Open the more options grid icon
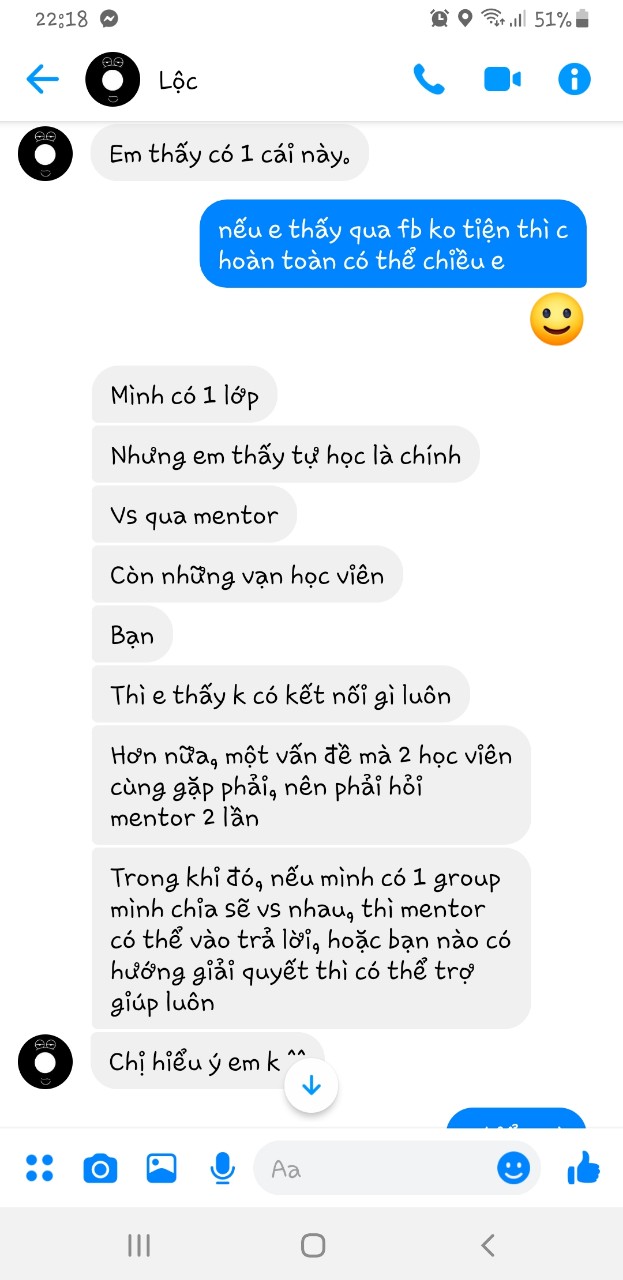The width and height of the screenshot is (623, 1280). [x=40, y=1168]
